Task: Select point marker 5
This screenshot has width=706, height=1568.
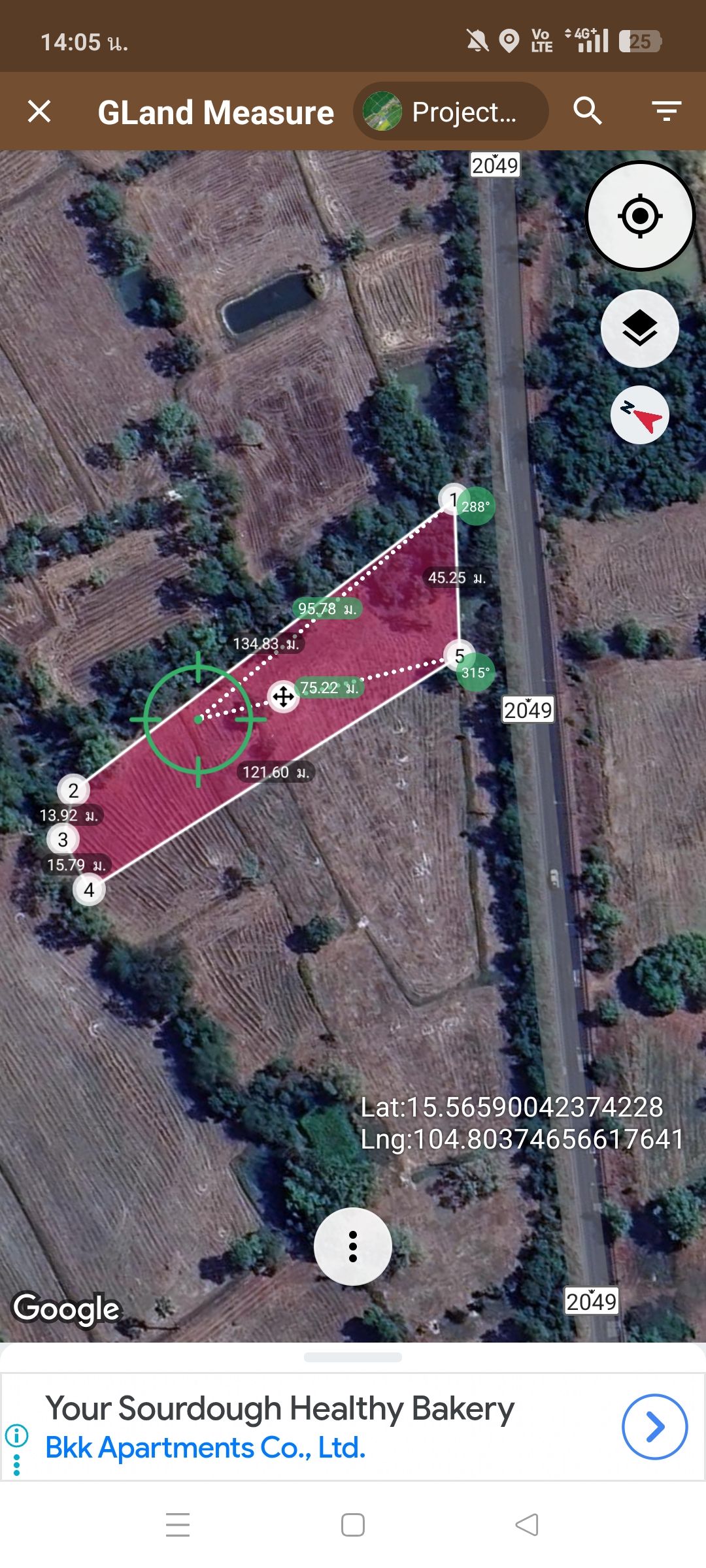Action: click(460, 655)
